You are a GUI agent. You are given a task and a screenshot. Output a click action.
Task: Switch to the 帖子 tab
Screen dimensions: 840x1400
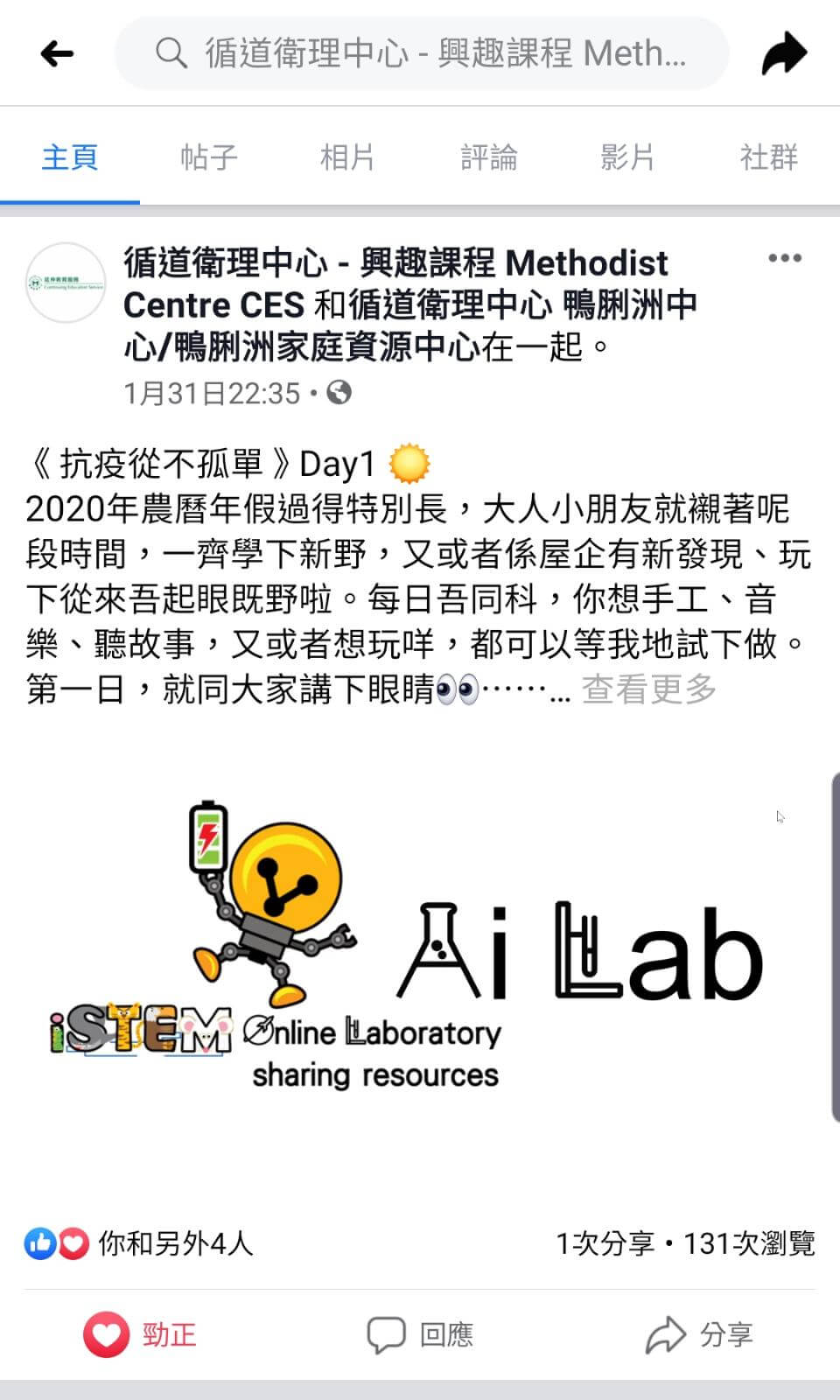pos(209,157)
